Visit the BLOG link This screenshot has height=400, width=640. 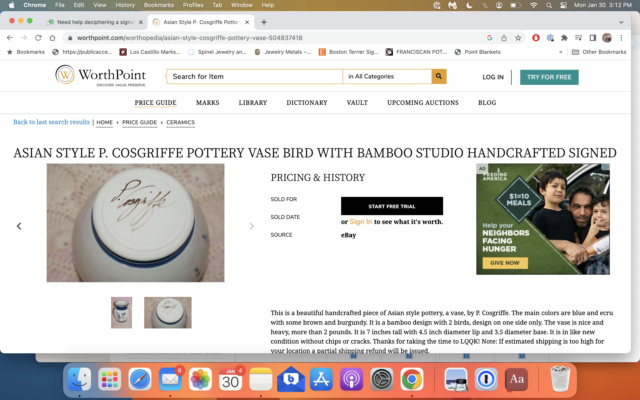[487, 103]
